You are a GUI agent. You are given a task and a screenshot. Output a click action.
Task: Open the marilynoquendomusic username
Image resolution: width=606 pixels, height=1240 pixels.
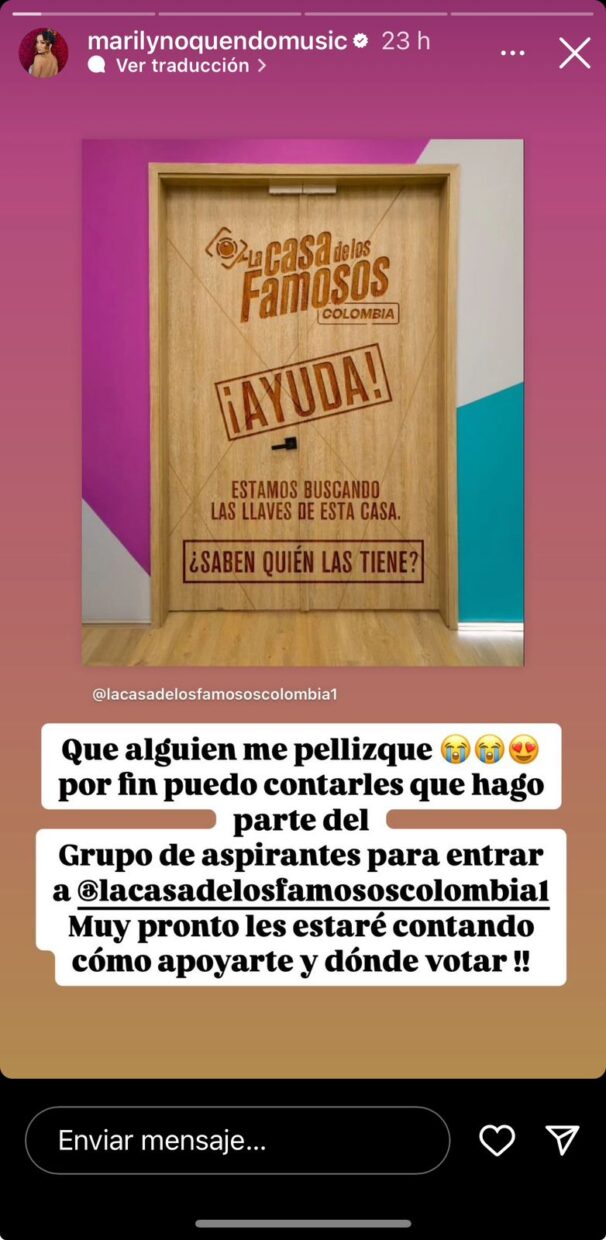click(x=217, y=41)
